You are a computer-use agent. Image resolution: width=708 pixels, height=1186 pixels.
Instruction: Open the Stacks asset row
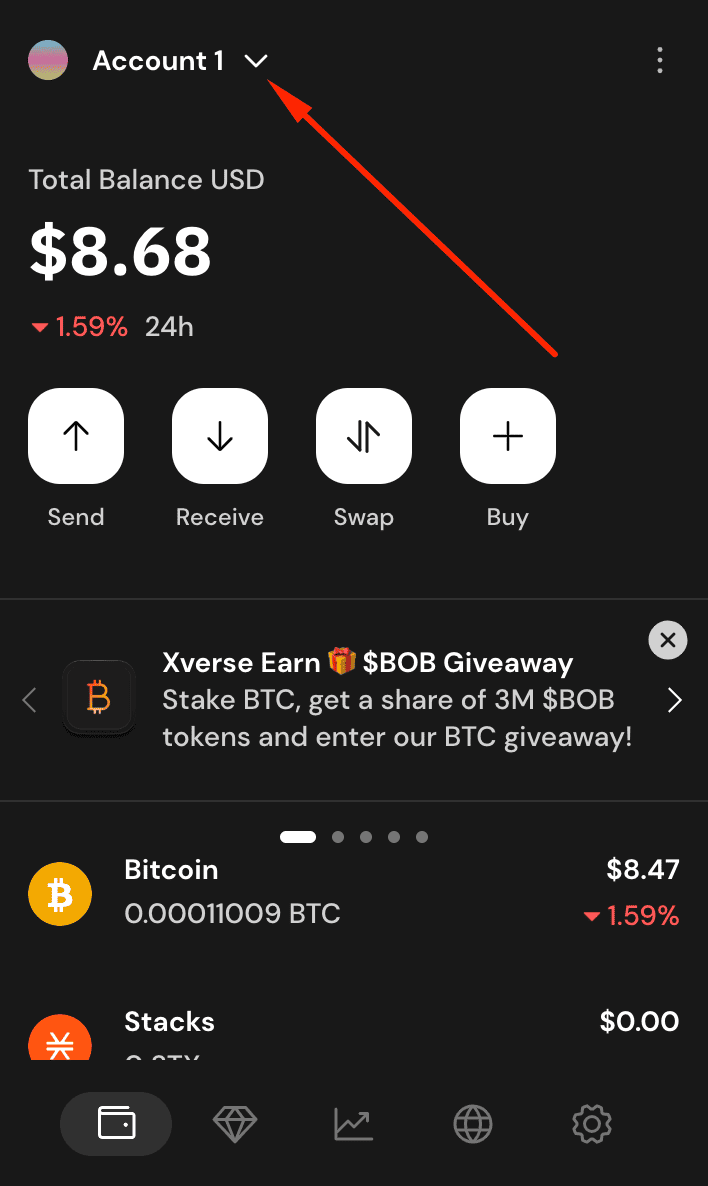coord(354,1030)
